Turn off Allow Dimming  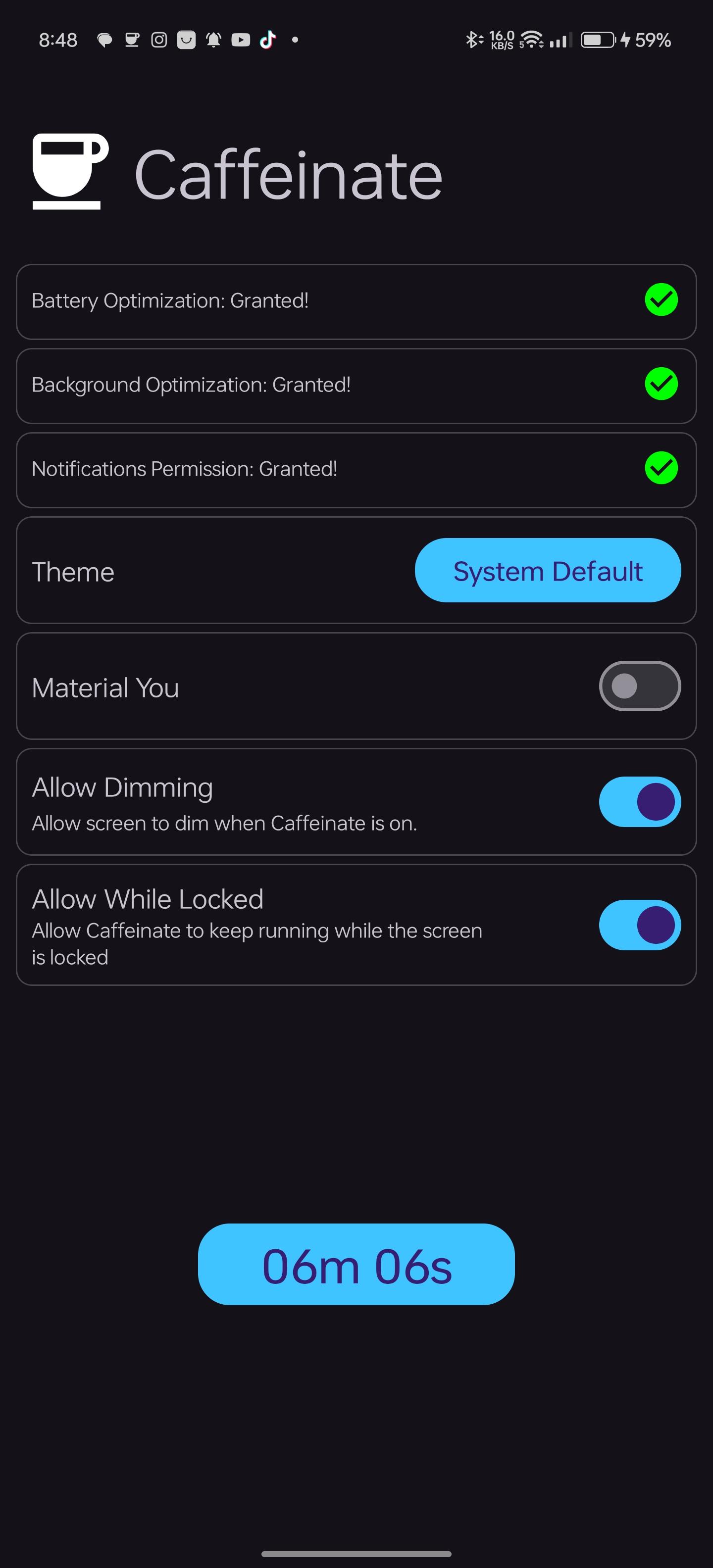point(639,802)
